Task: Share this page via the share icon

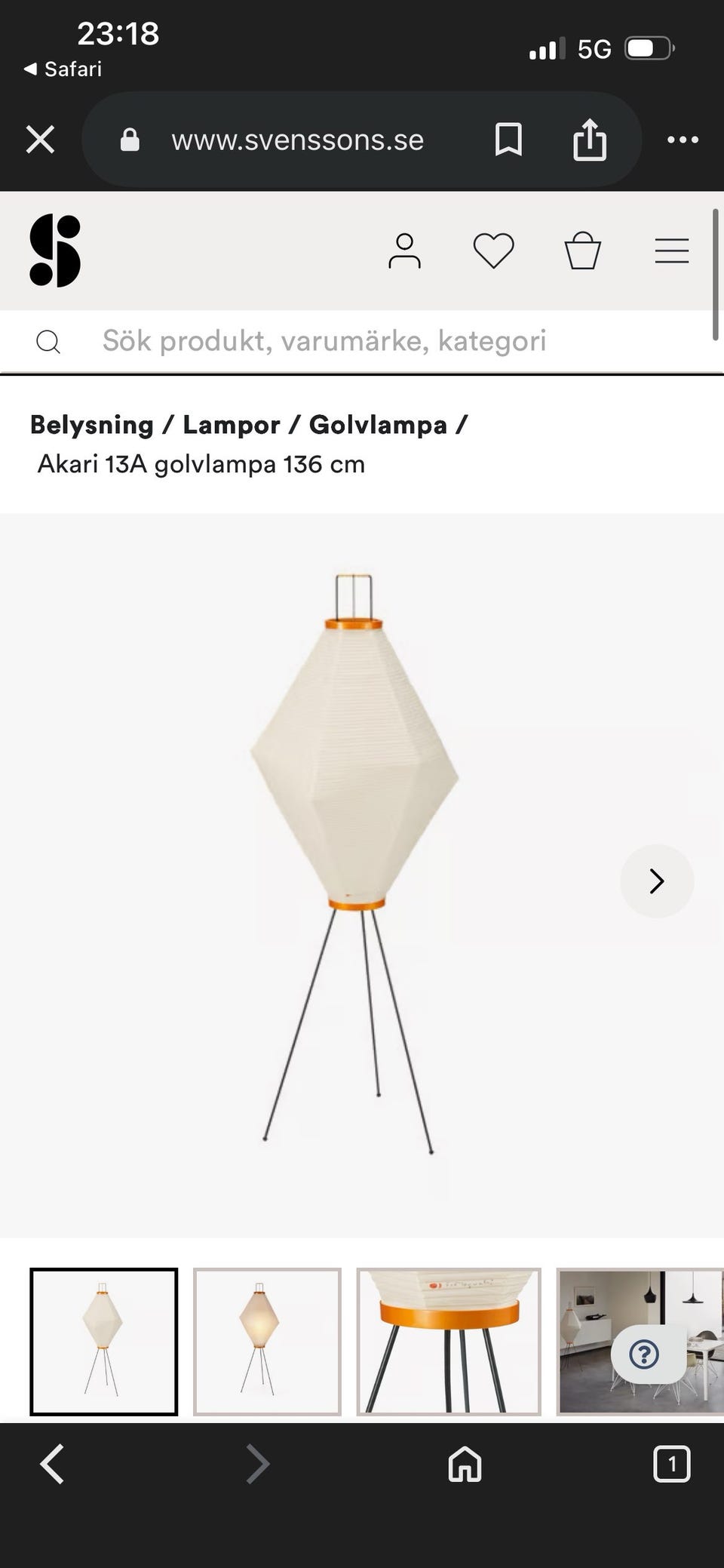Action: coord(589,140)
